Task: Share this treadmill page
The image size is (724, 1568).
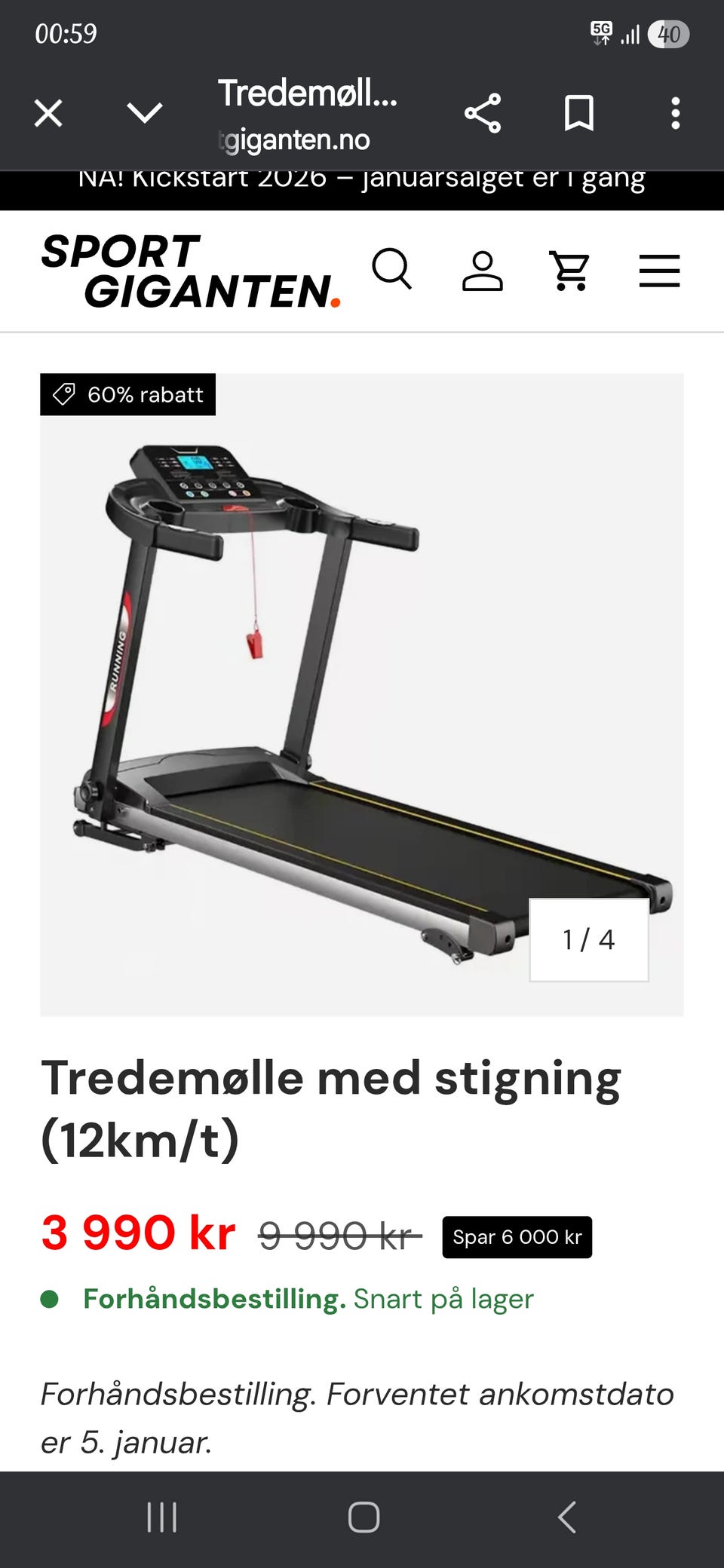Action: coord(483,112)
